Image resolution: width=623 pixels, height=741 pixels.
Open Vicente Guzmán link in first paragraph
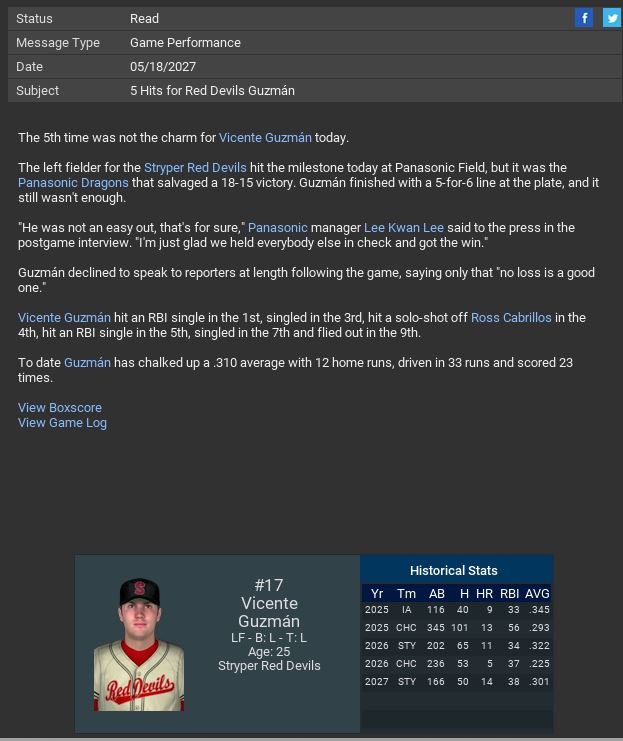click(x=265, y=138)
